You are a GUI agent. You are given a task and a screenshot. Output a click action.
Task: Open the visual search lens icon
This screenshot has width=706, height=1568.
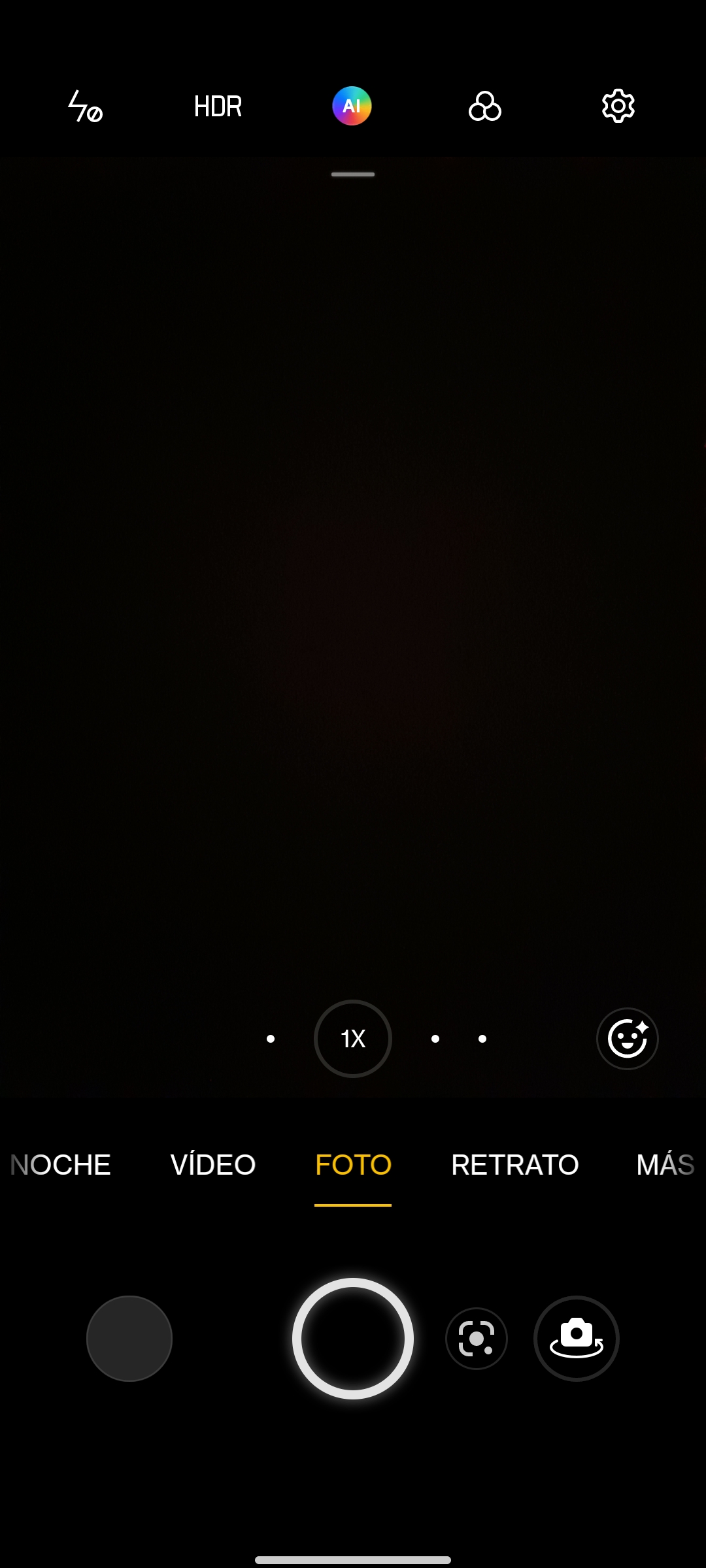[x=477, y=1339]
